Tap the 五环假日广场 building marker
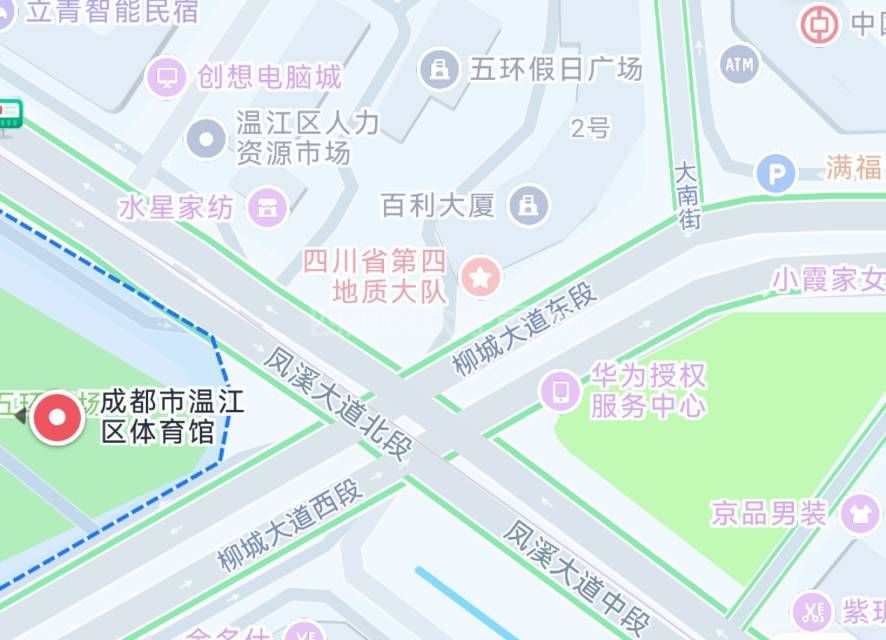 (x=438, y=69)
